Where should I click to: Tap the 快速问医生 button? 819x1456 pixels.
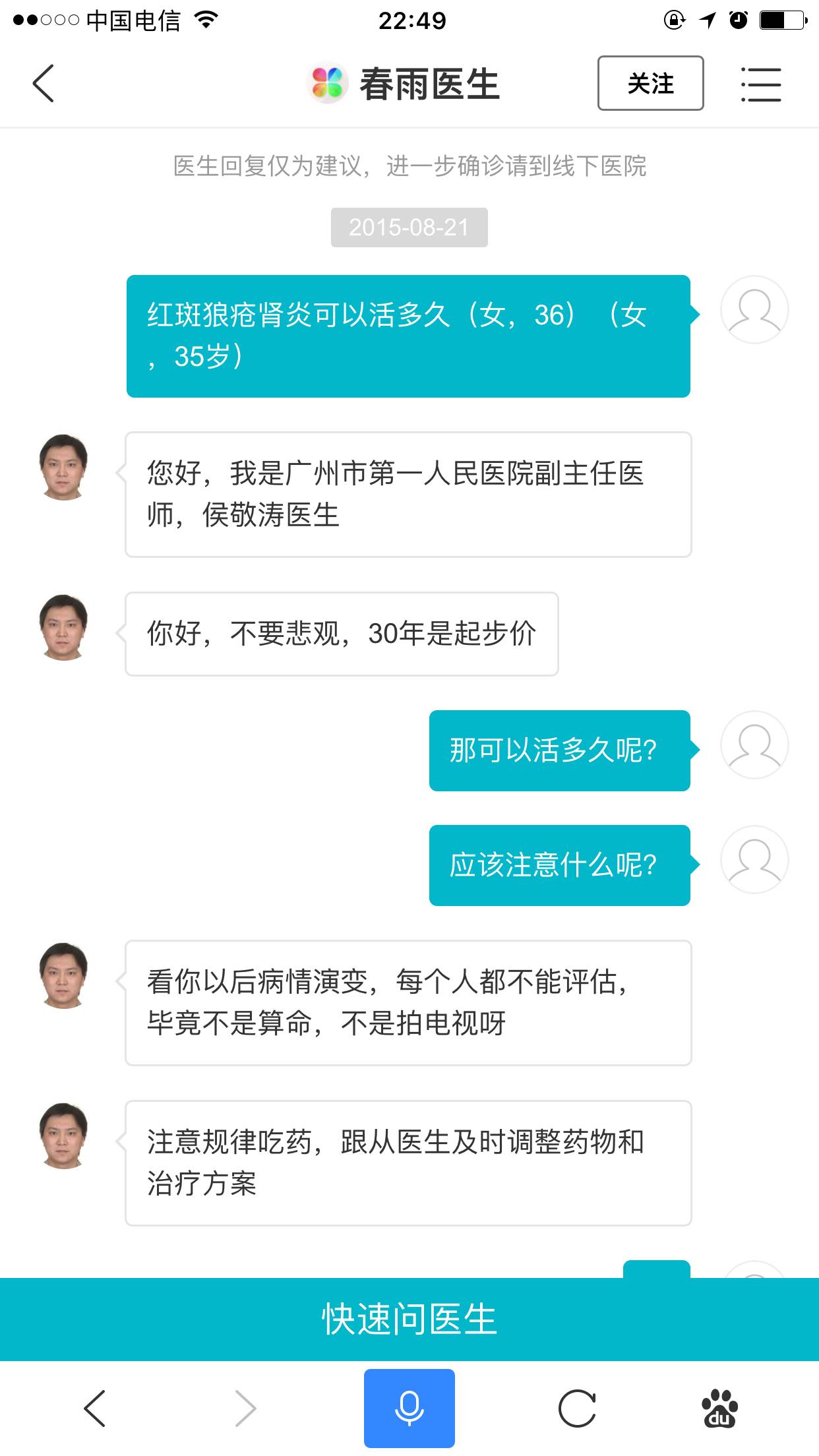click(x=409, y=1319)
